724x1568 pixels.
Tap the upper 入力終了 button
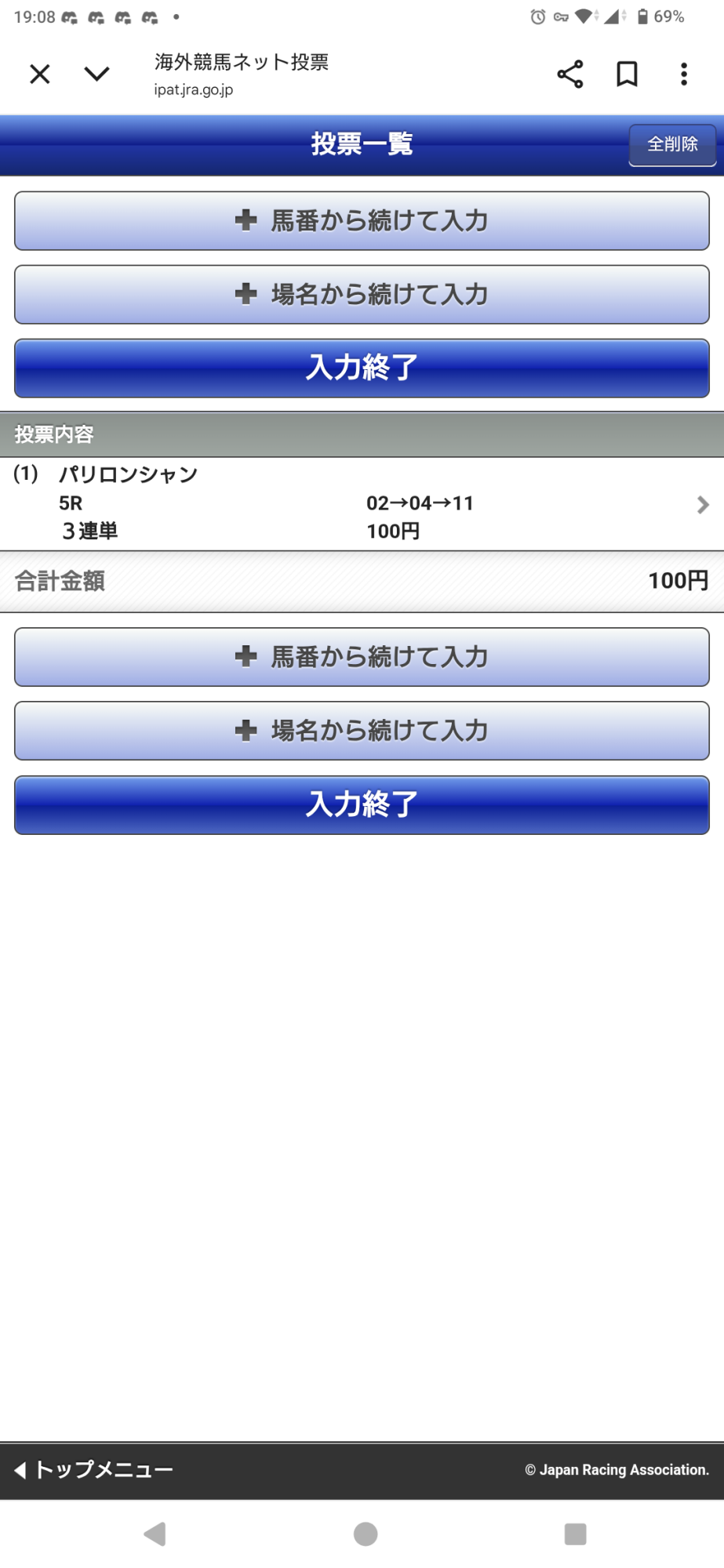tap(362, 368)
